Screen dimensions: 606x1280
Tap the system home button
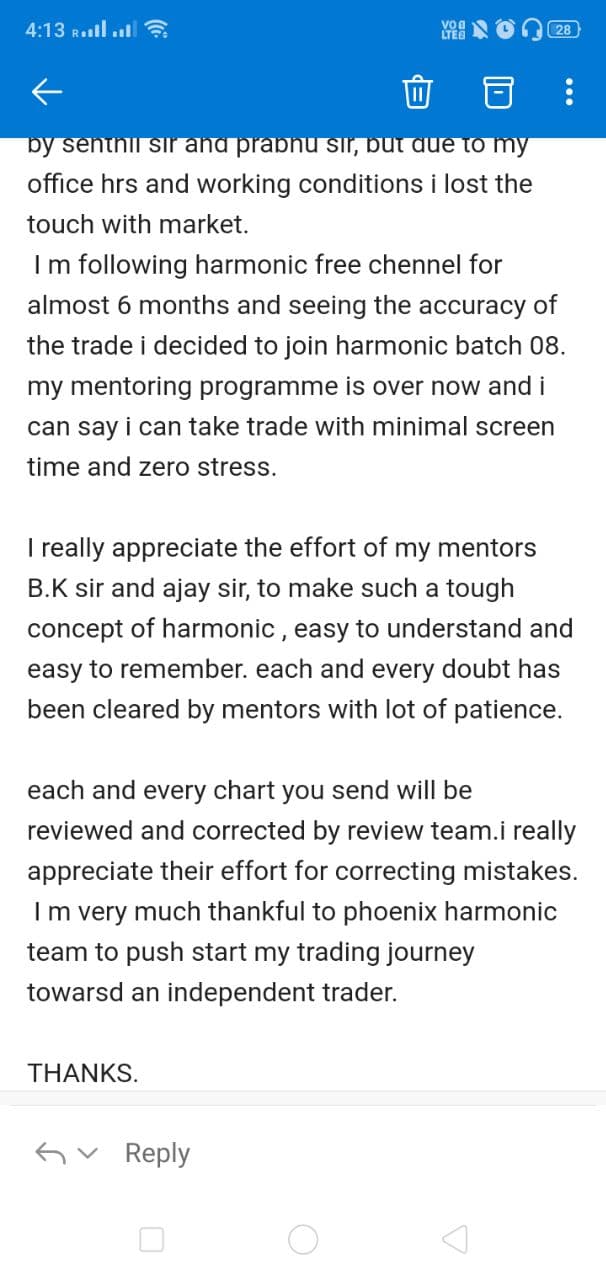[x=303, y=1240]
